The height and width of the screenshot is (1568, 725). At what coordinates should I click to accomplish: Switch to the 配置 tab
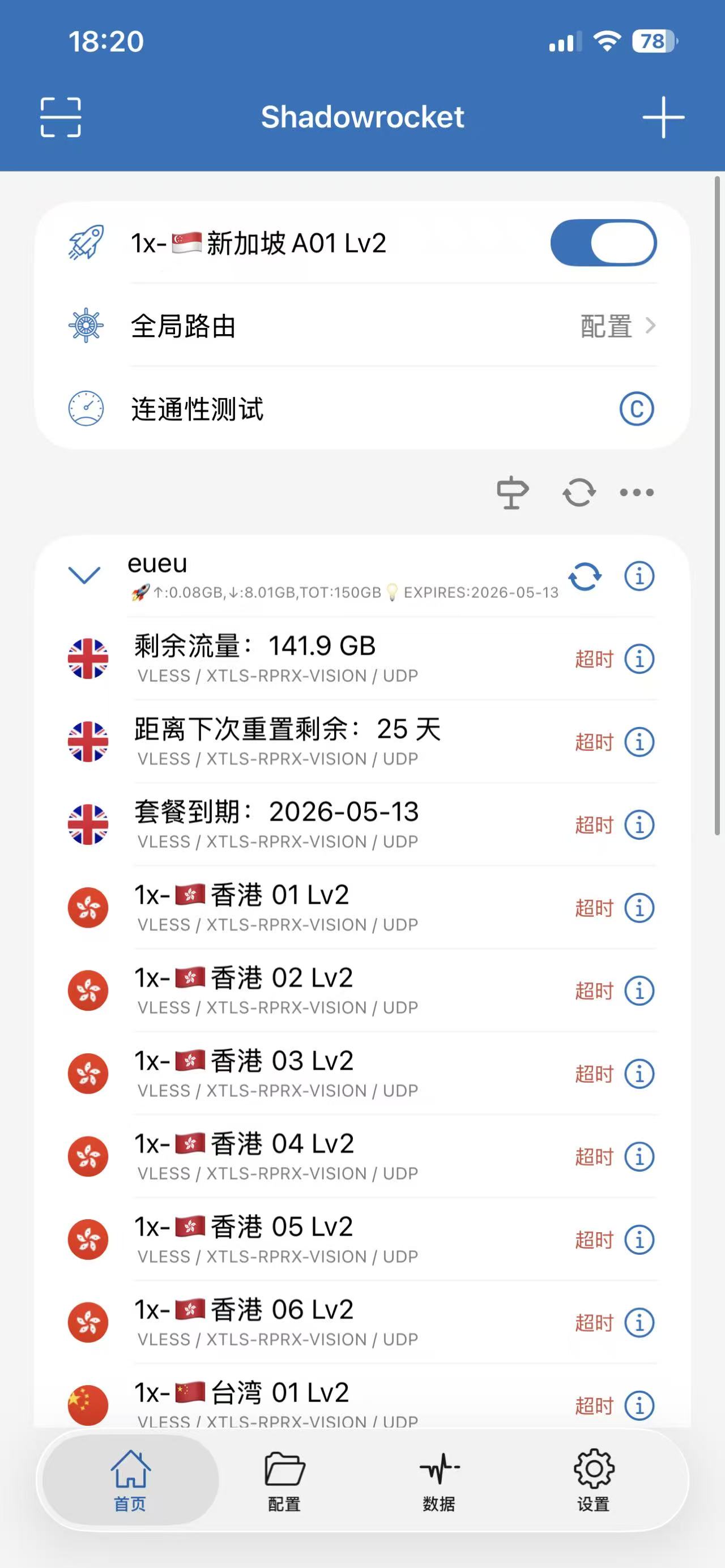[x=284, y=1480]
